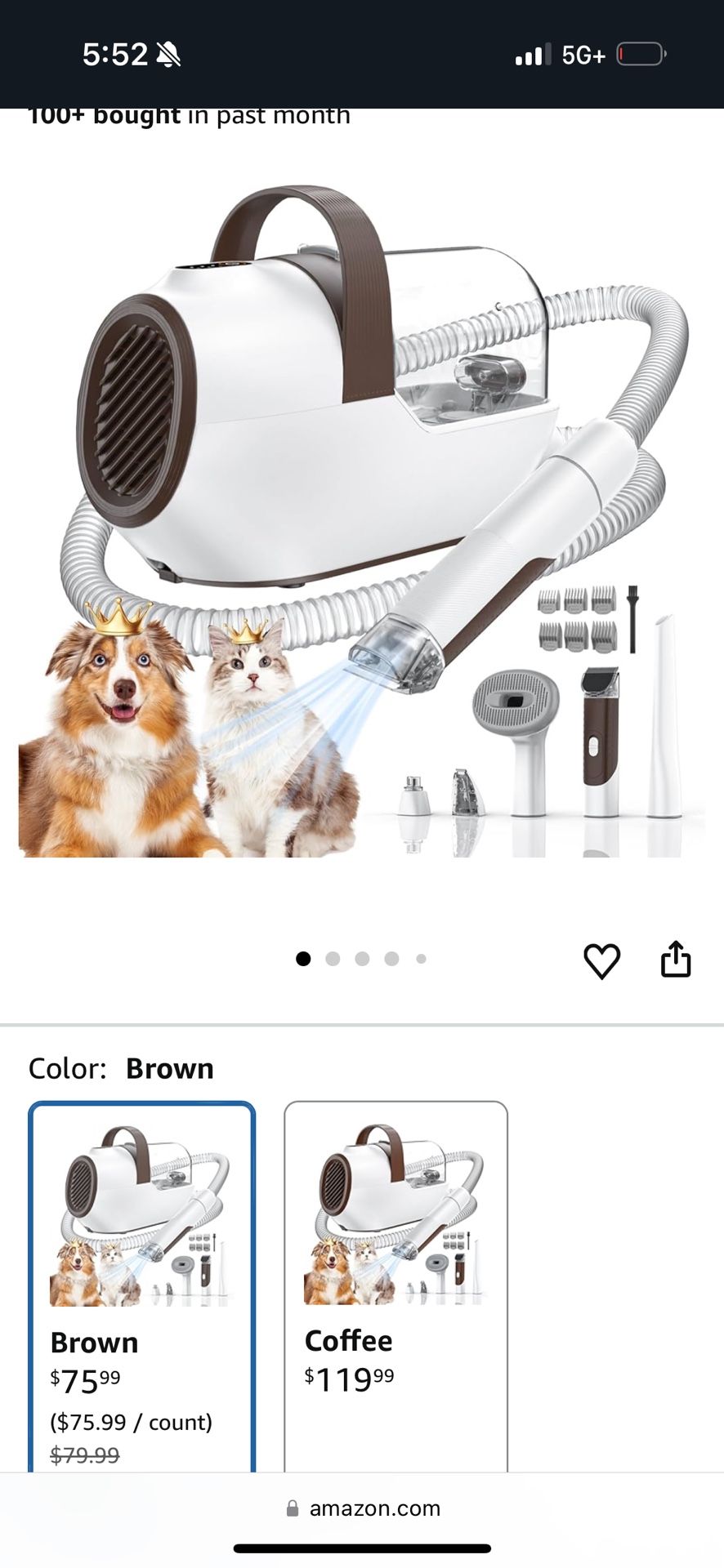Viewport: 724px width, 1568px height.
Task: Share this product listing
Action: coord(676,959)
